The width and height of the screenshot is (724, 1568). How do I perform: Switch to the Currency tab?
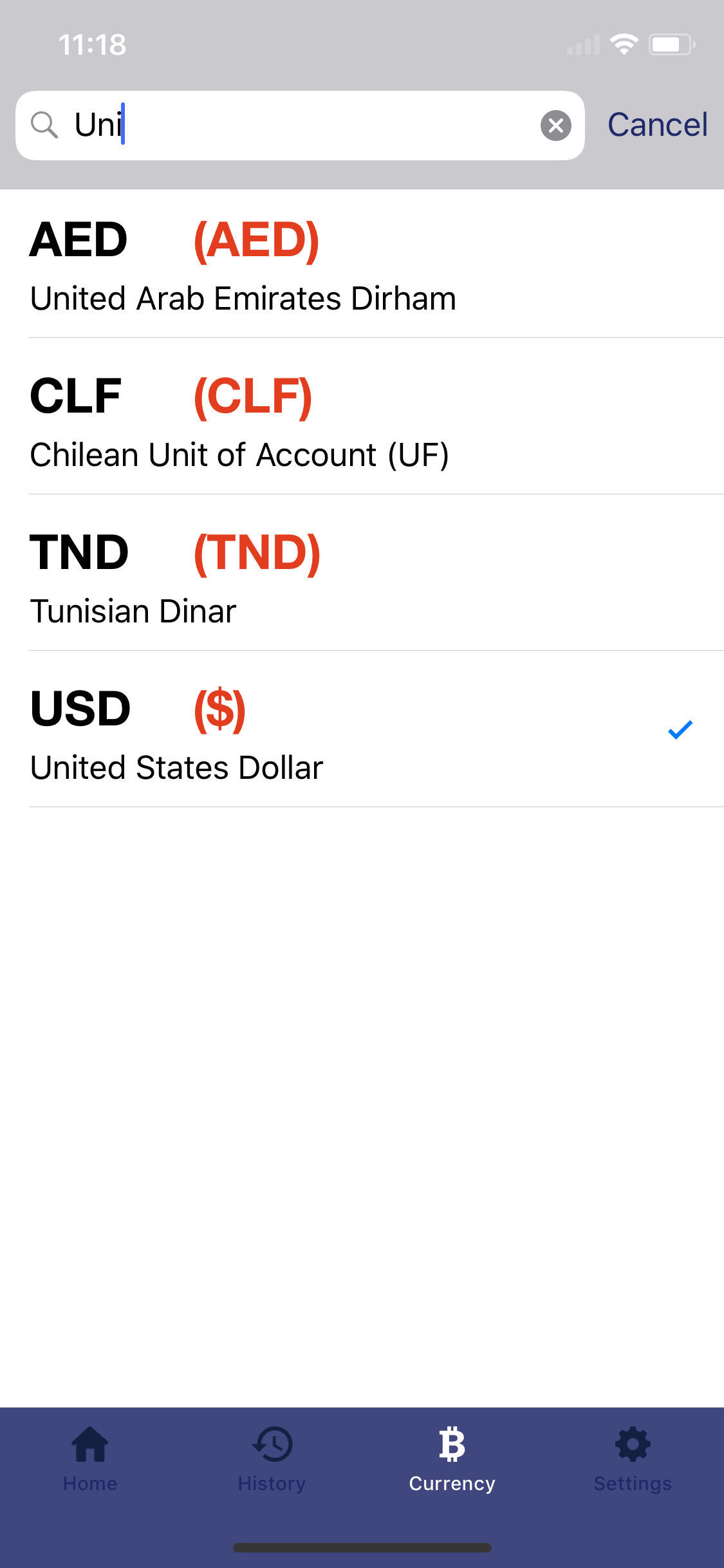pyautogui.click(x=452, y=1459)
